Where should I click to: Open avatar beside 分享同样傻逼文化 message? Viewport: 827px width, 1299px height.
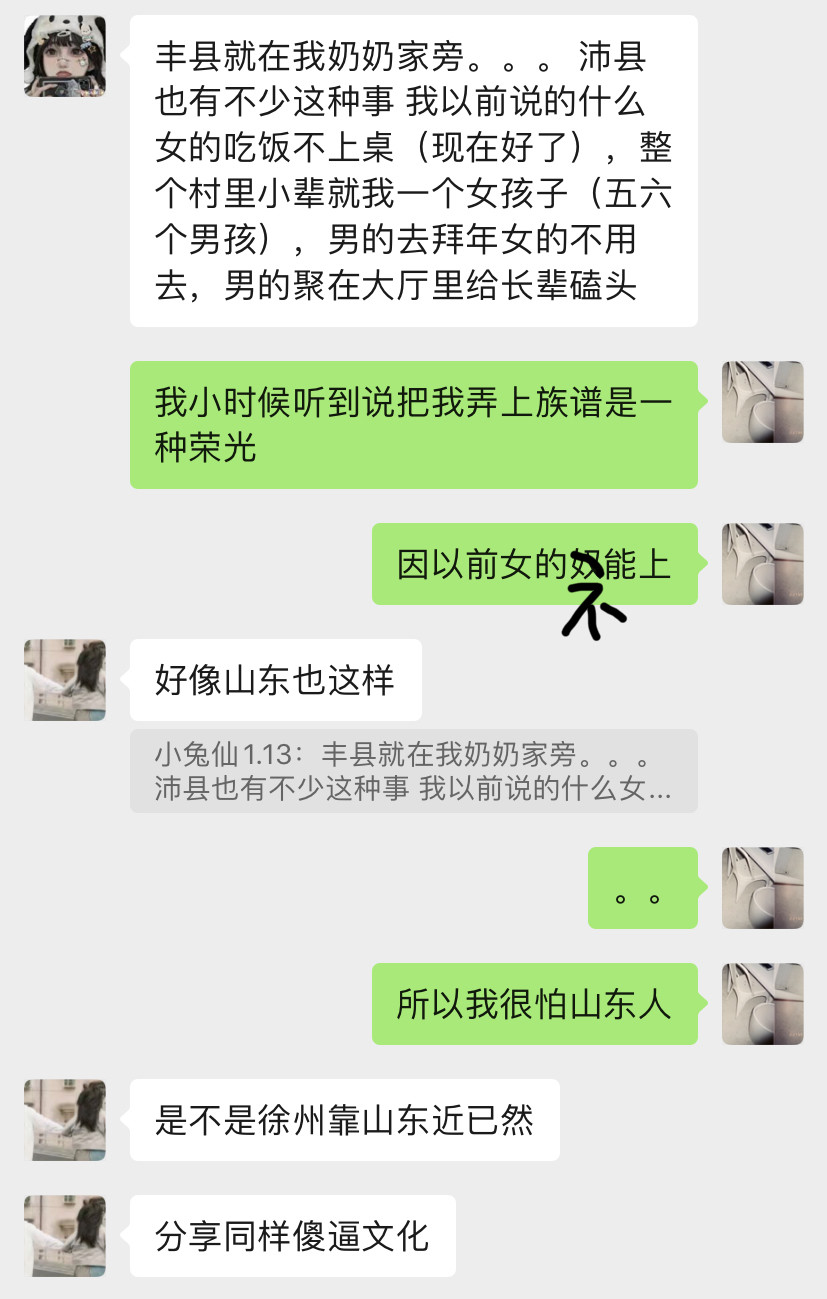pyautogui.click(x=65, y=1236)
